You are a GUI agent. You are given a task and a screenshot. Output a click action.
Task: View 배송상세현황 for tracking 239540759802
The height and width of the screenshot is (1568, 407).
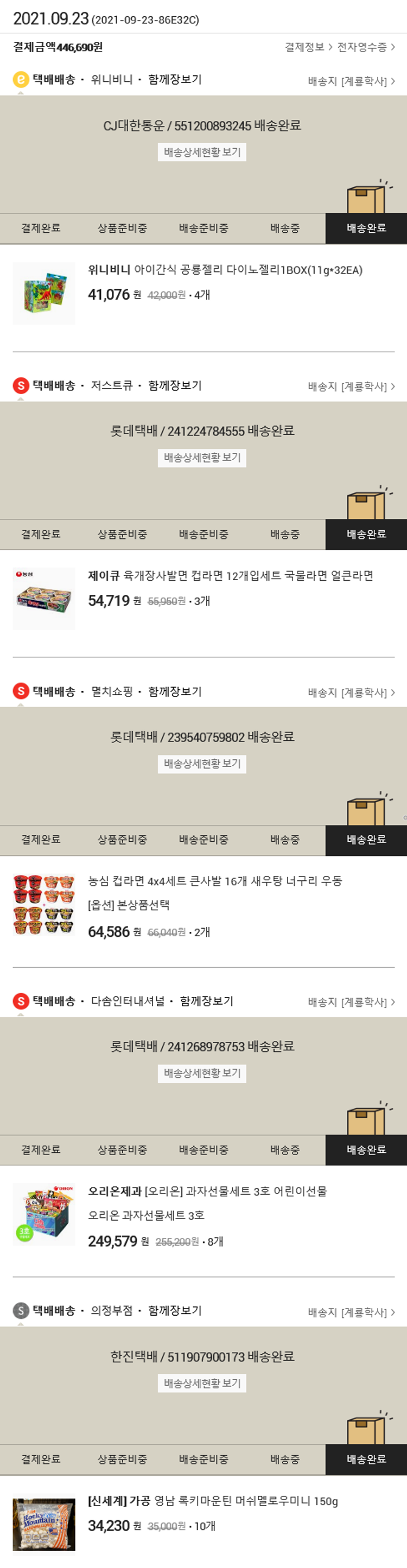tap(202, 764)
